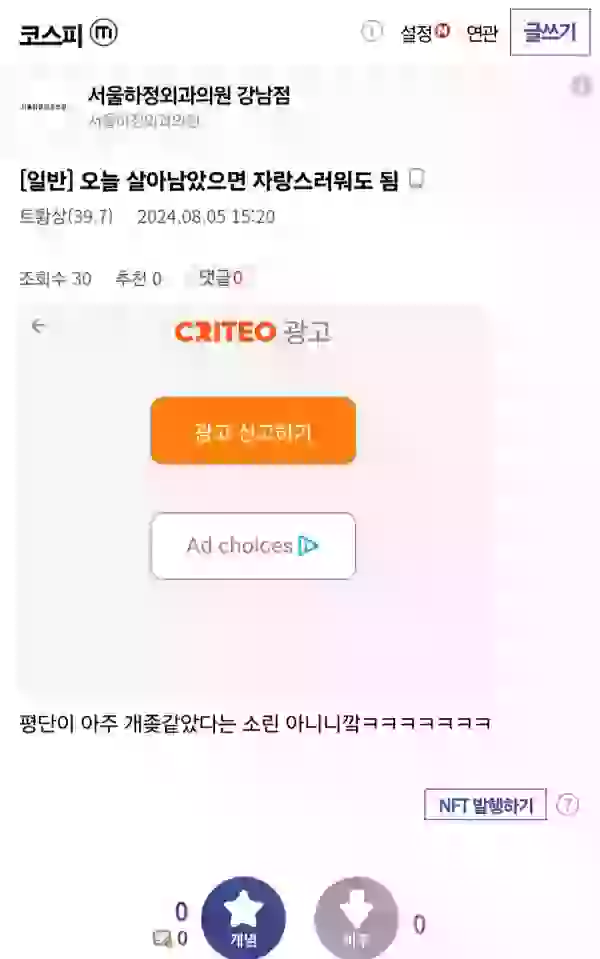Open the 서울하정외과의원 강남점 ad banner
This screenshot has height=959, width=600.
coord(190,105)
